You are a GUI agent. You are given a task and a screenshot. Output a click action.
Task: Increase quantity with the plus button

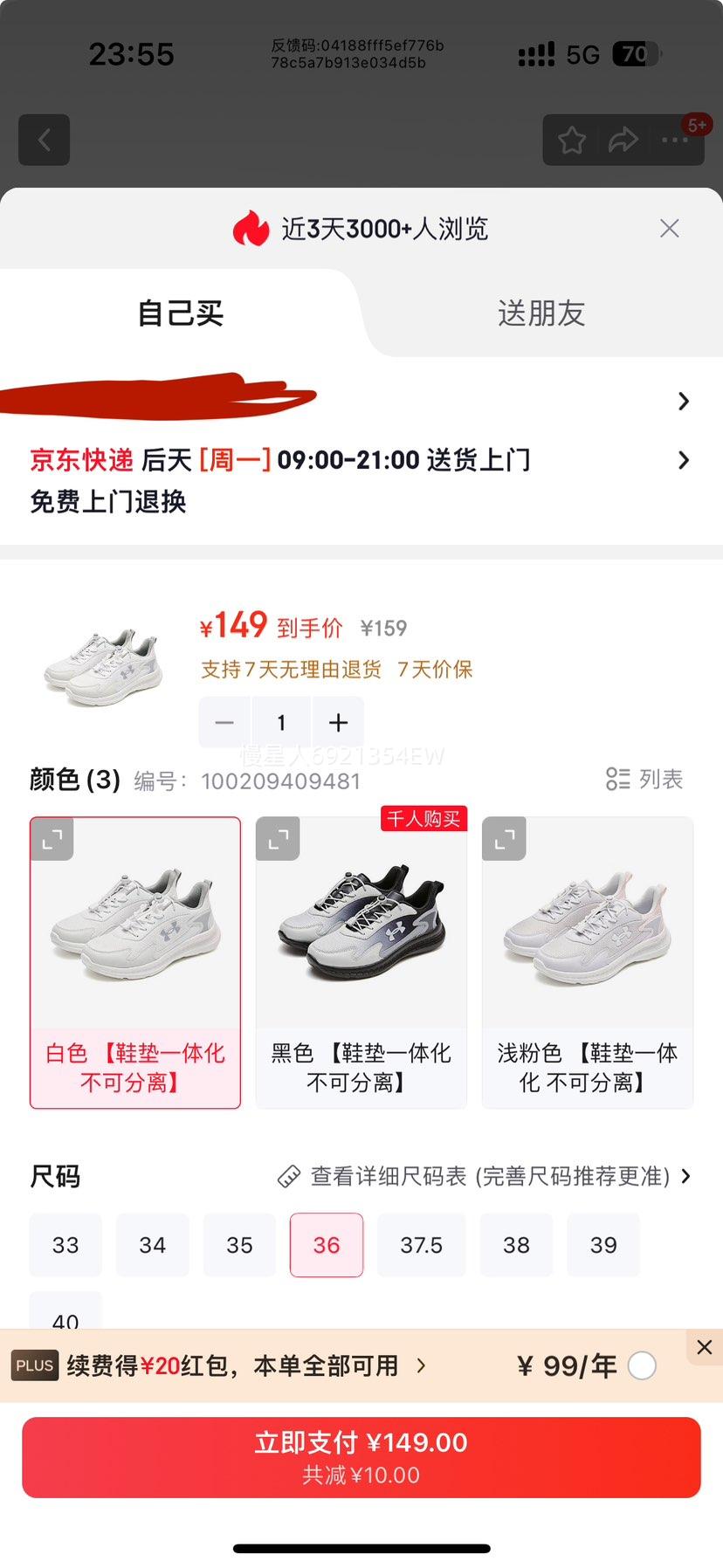click(x=338, y=722)
